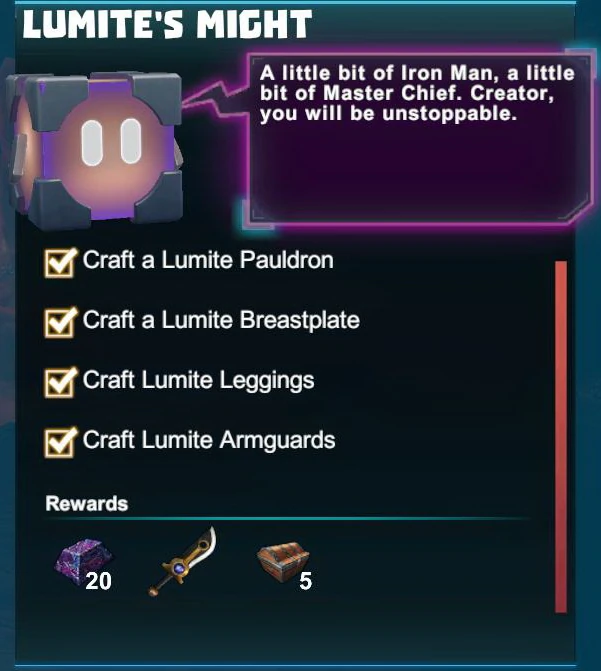Toggle the Craft a Lumite Pauldron checkbox
Viewport: 601px width, 671px height.
click(x=62, y=263)
